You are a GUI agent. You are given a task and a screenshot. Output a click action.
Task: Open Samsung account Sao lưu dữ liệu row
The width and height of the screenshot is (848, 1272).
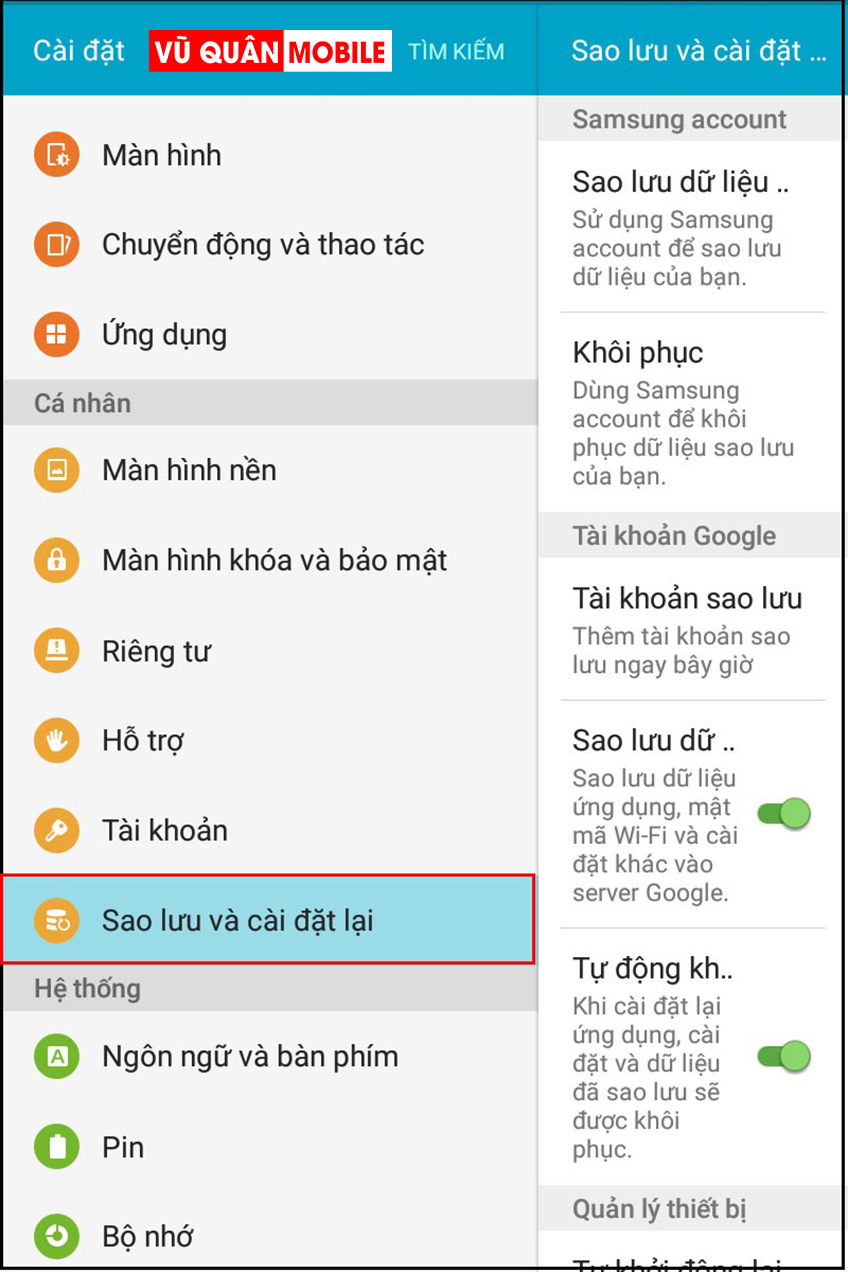point(690,227)
